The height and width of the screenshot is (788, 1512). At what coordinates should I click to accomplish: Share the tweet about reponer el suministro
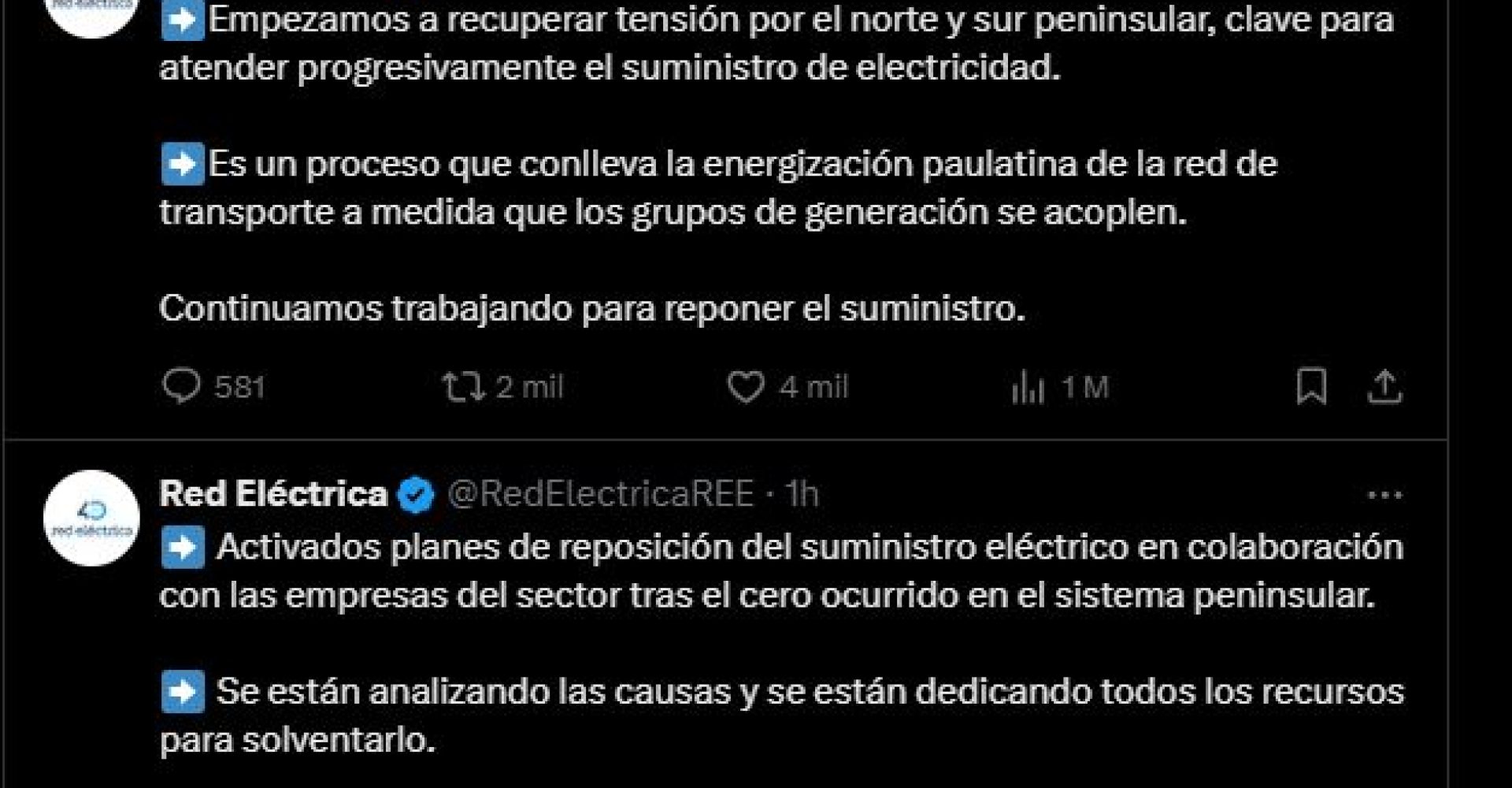pos(1384,387)
